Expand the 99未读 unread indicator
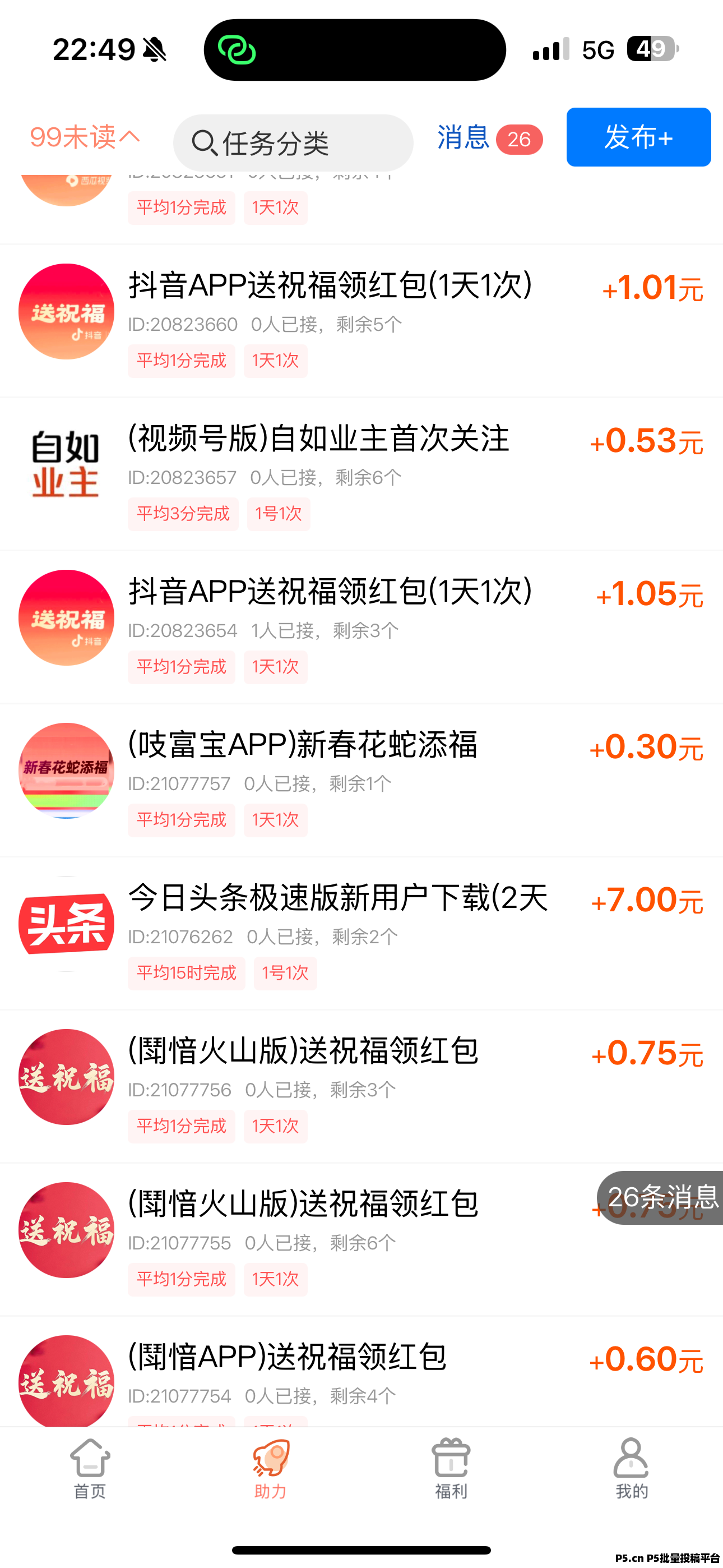 85,137
